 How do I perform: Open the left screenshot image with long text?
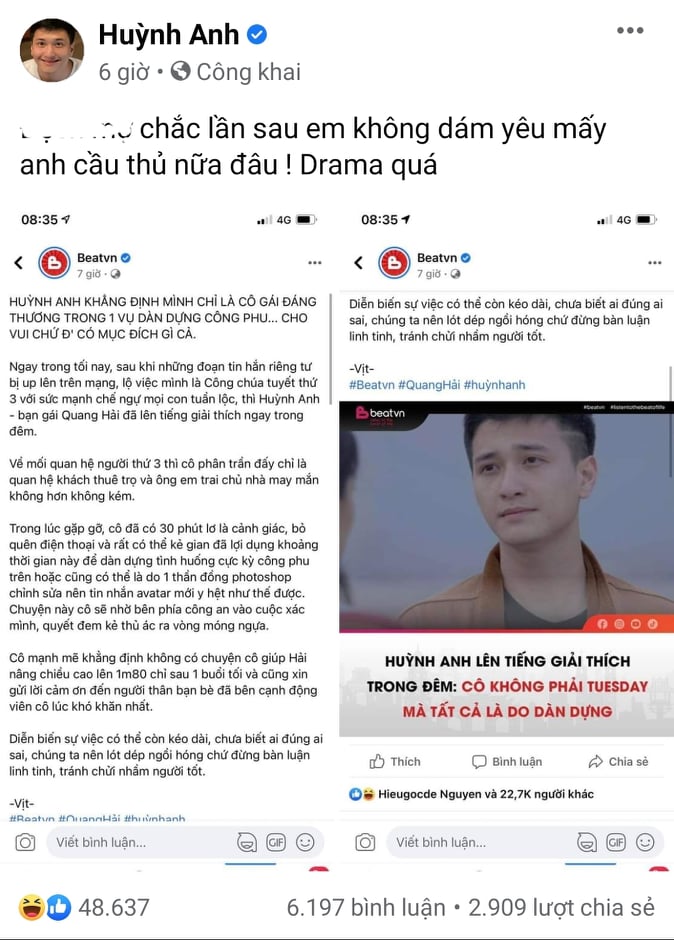[168, 530]
